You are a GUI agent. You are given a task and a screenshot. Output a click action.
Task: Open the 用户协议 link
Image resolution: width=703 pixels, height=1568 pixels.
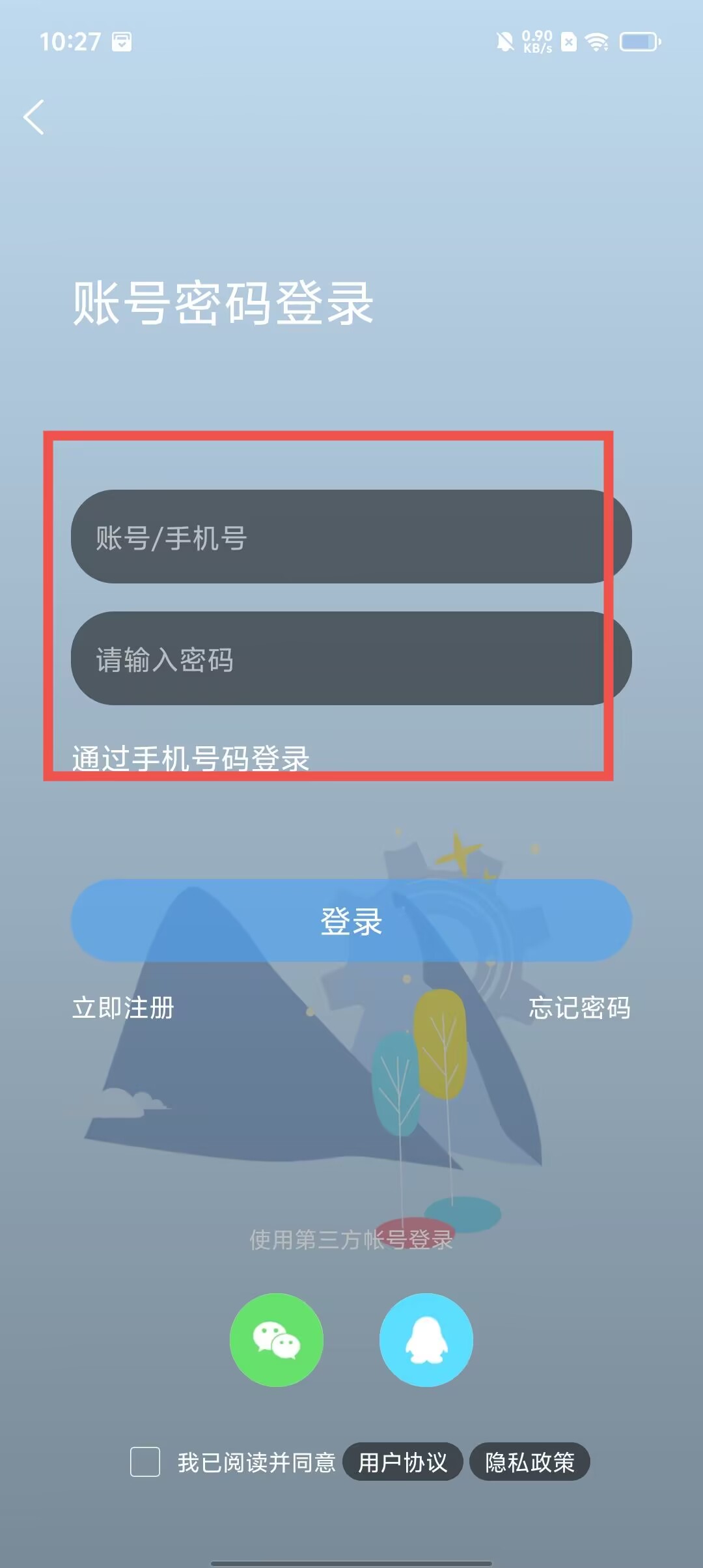tap(402, 1462)
